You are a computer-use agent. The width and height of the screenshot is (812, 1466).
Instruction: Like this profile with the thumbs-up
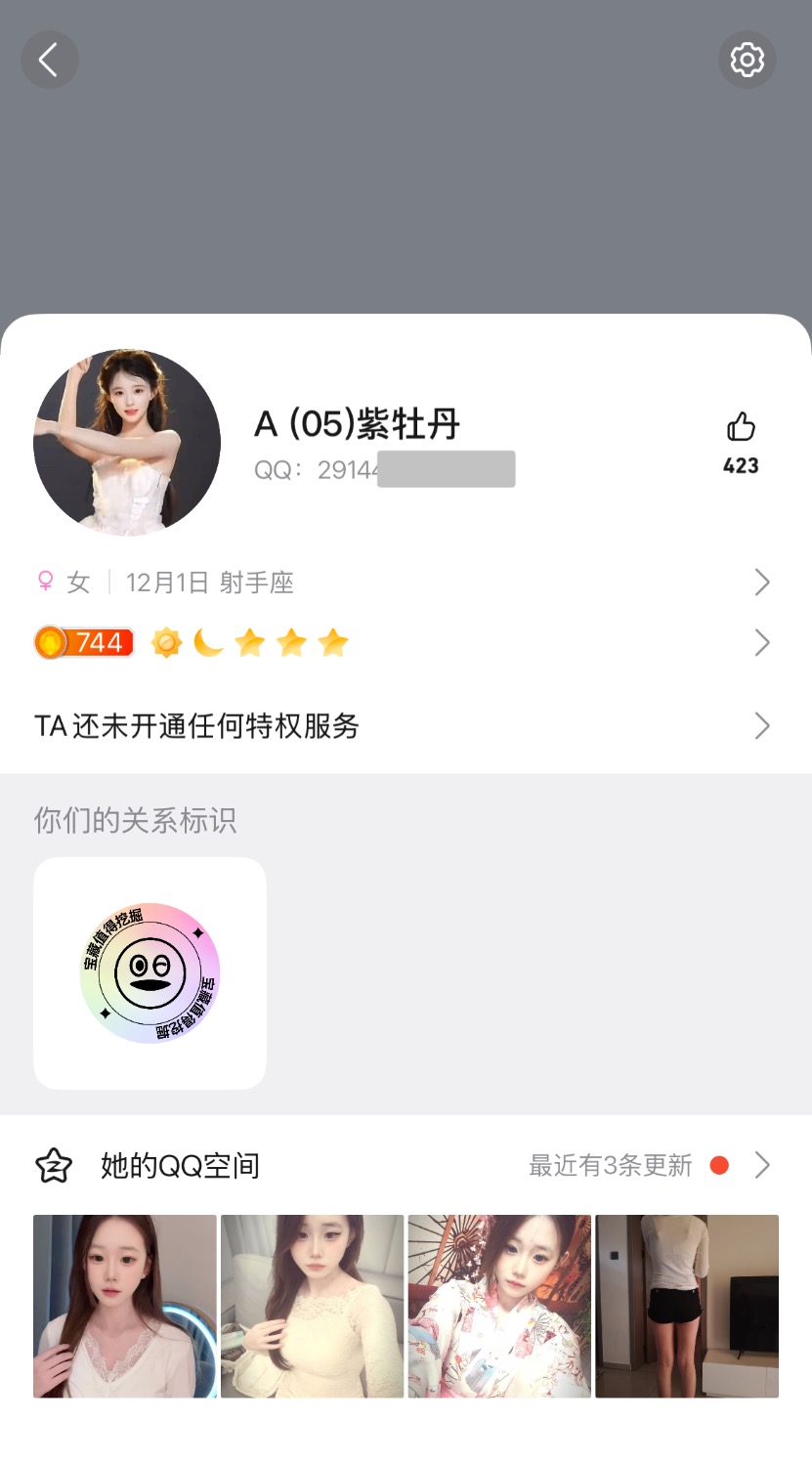[x=741, y=428]
